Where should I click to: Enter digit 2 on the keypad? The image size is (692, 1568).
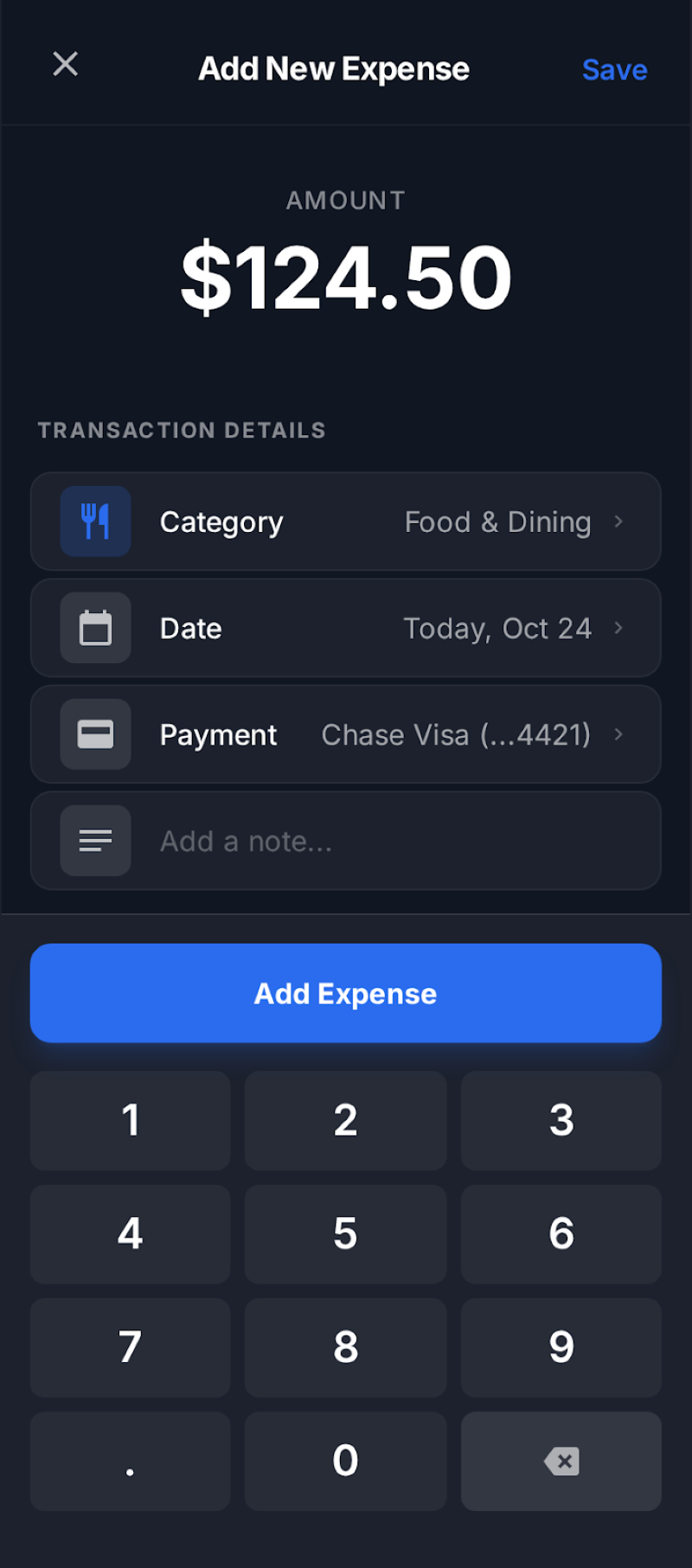(x=346, y=1120)
